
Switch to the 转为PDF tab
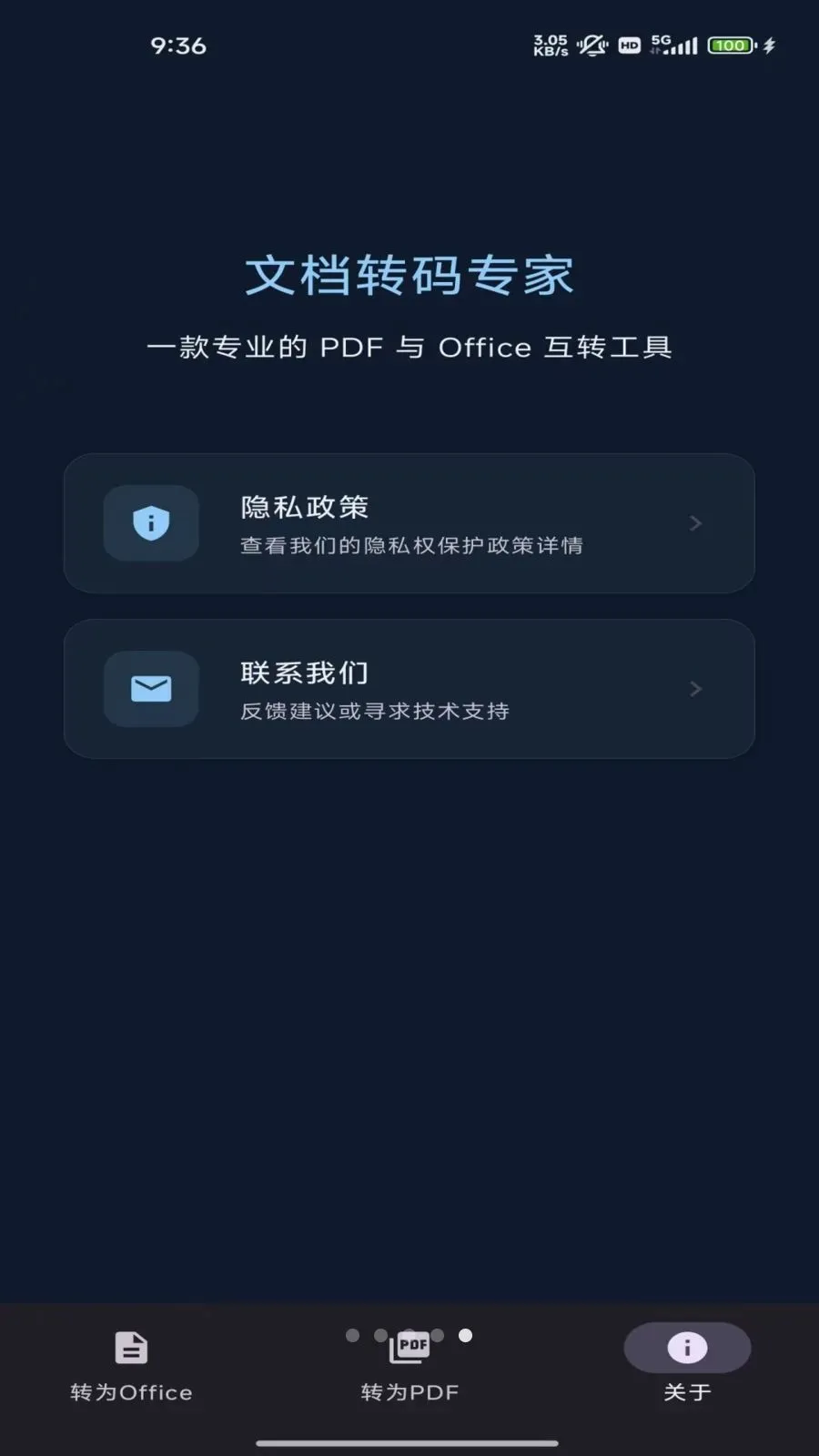click(409, 1367)
